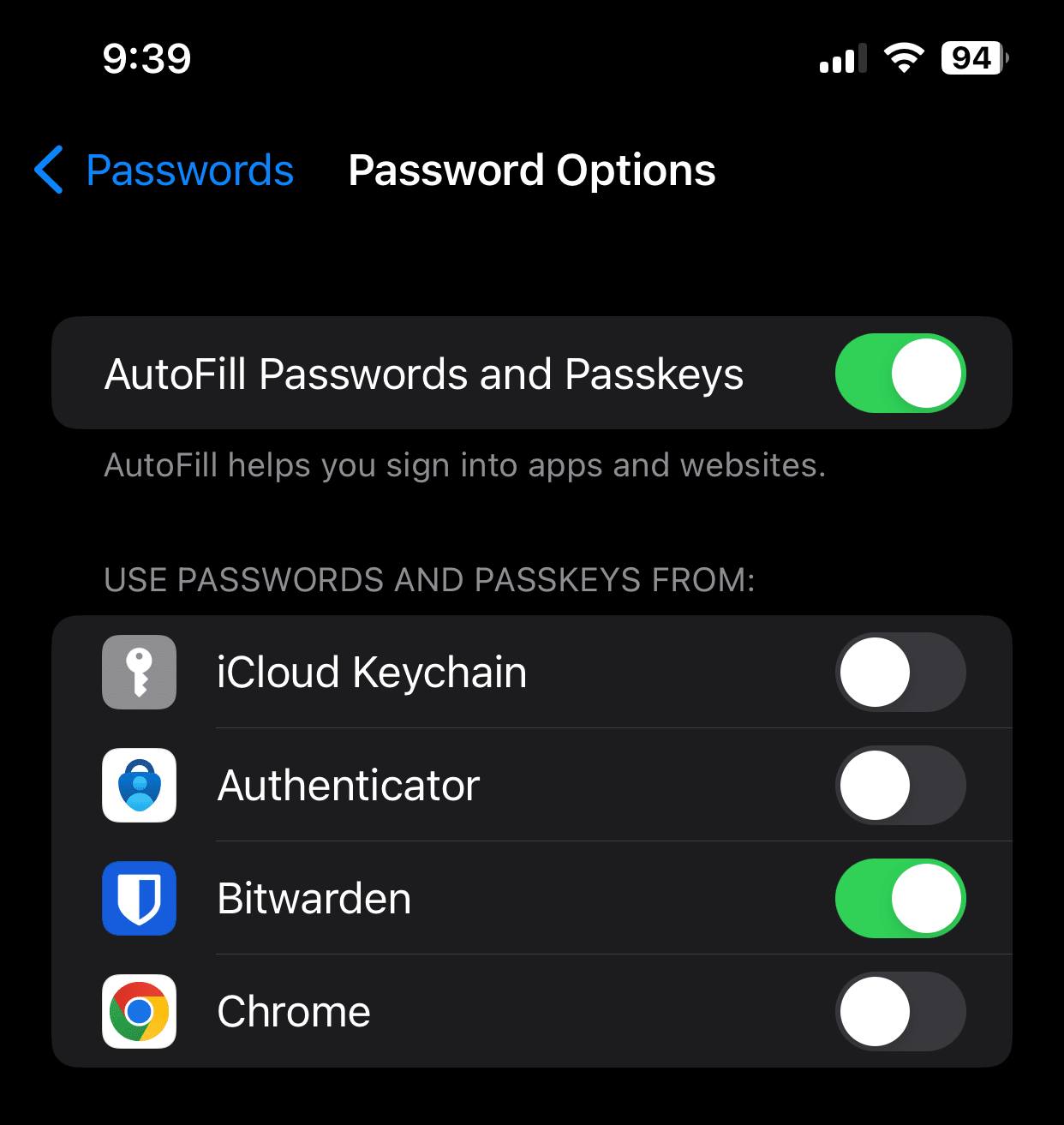The image size is (1064, 1125).
Task: Click the Wi-Fi signal icon
Action: 902,57
